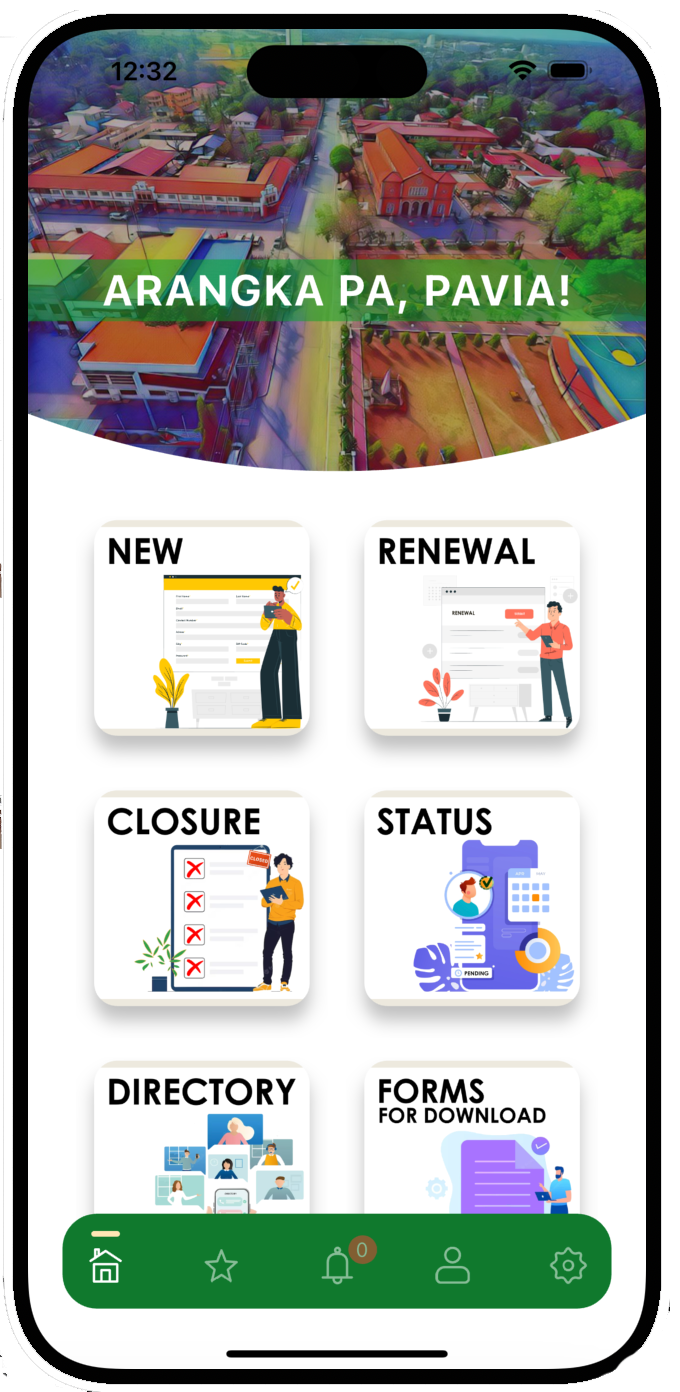Open the DIRECTORY card
The width and height of the screenshot is (680, 1392).
201,1140
